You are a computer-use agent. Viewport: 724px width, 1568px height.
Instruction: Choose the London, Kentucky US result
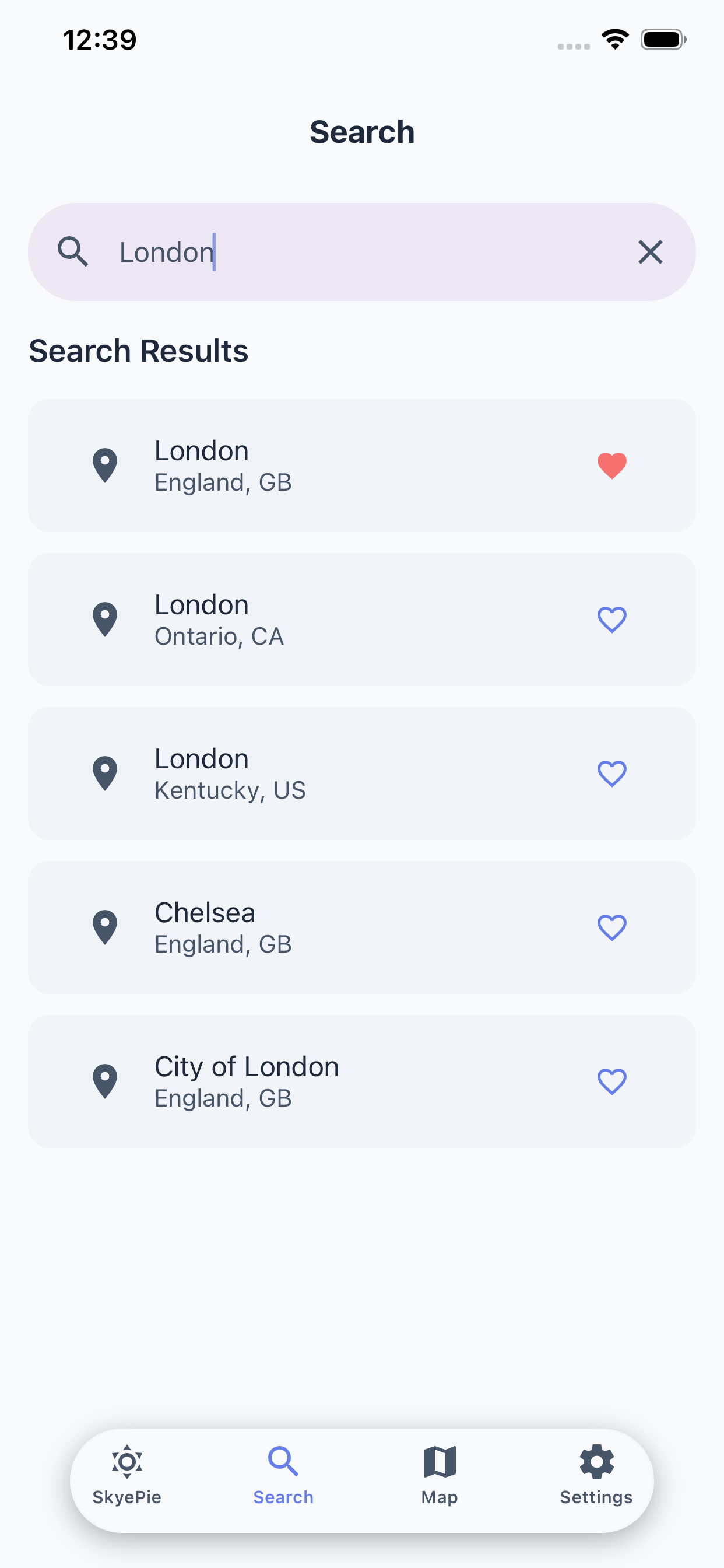pos(304,773)
